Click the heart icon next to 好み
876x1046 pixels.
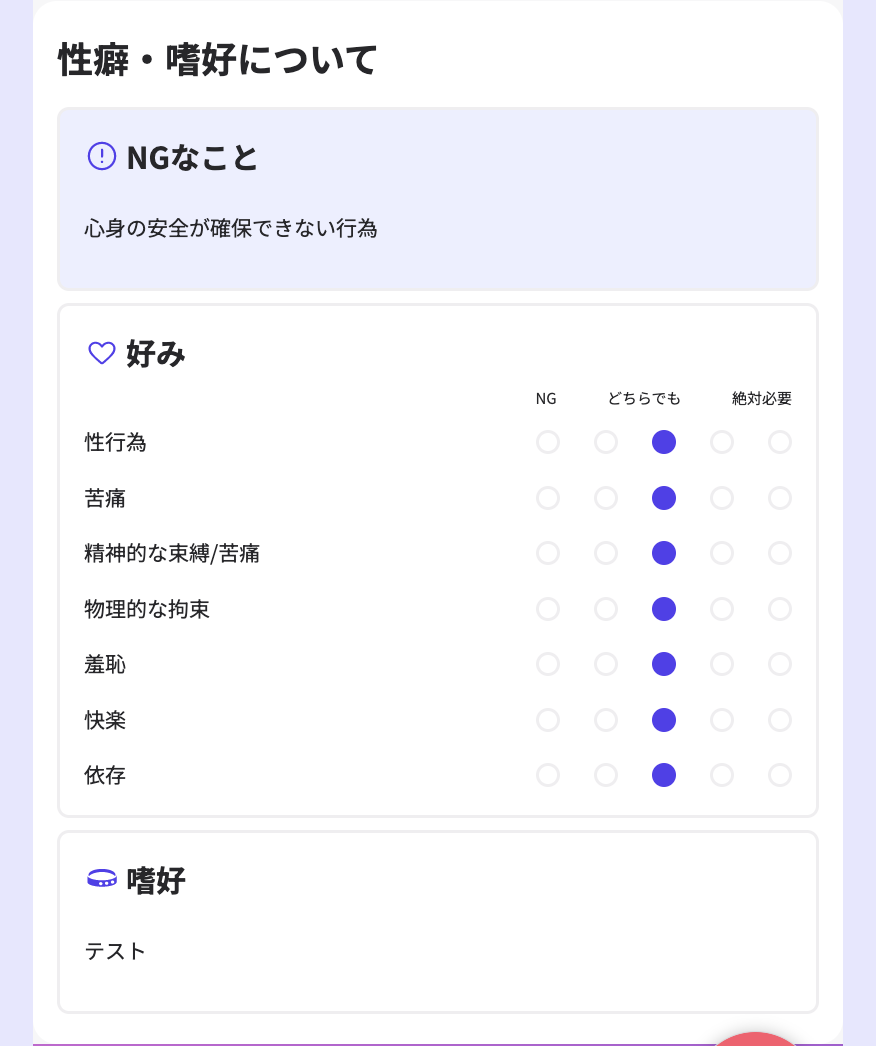(x=100, y=353)
